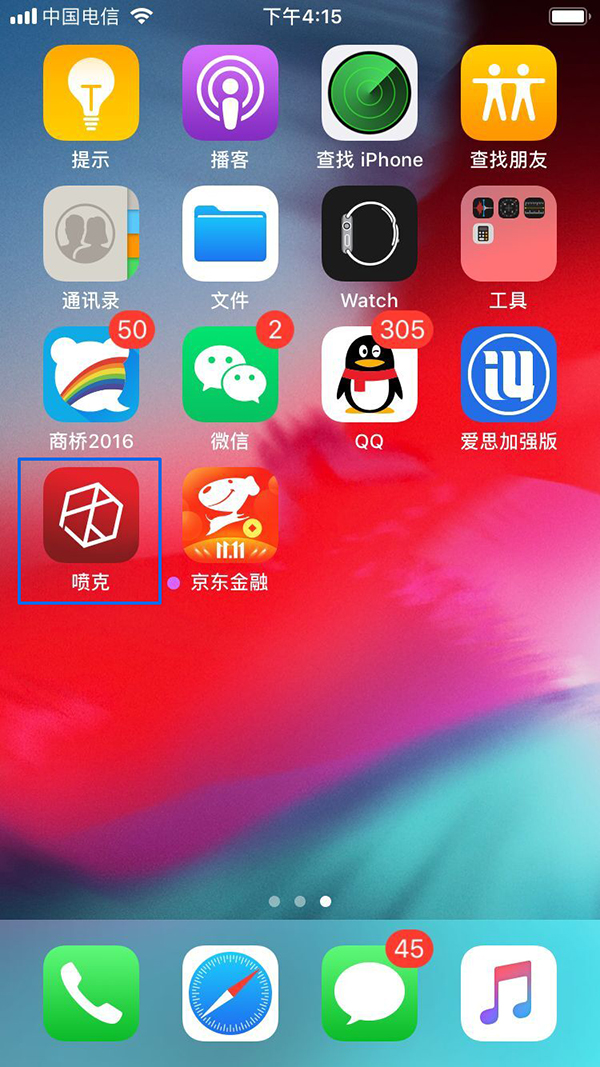Open the QQ app

(x=369, y=374)
